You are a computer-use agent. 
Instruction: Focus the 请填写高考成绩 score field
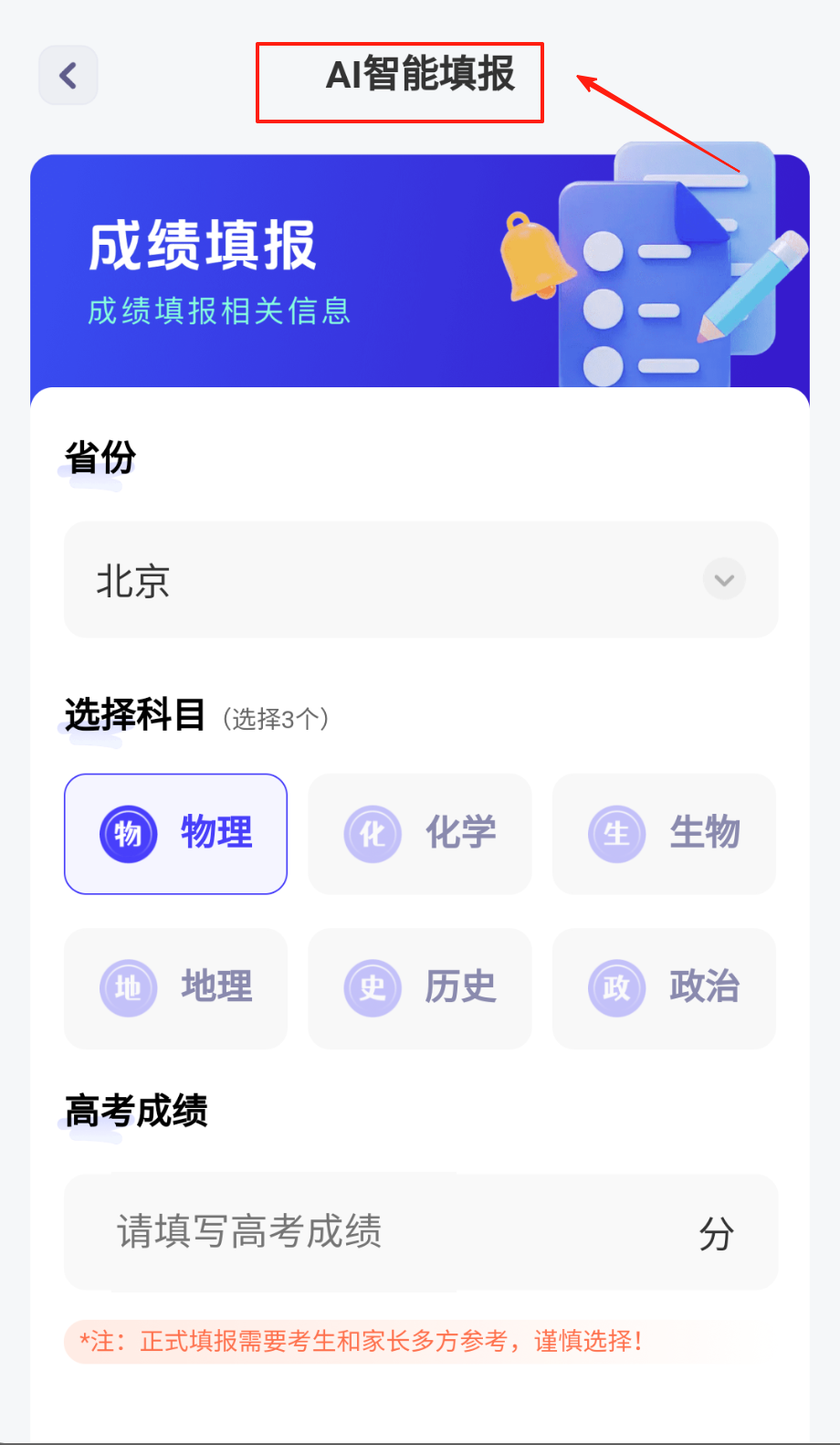tap(383, 1231)
